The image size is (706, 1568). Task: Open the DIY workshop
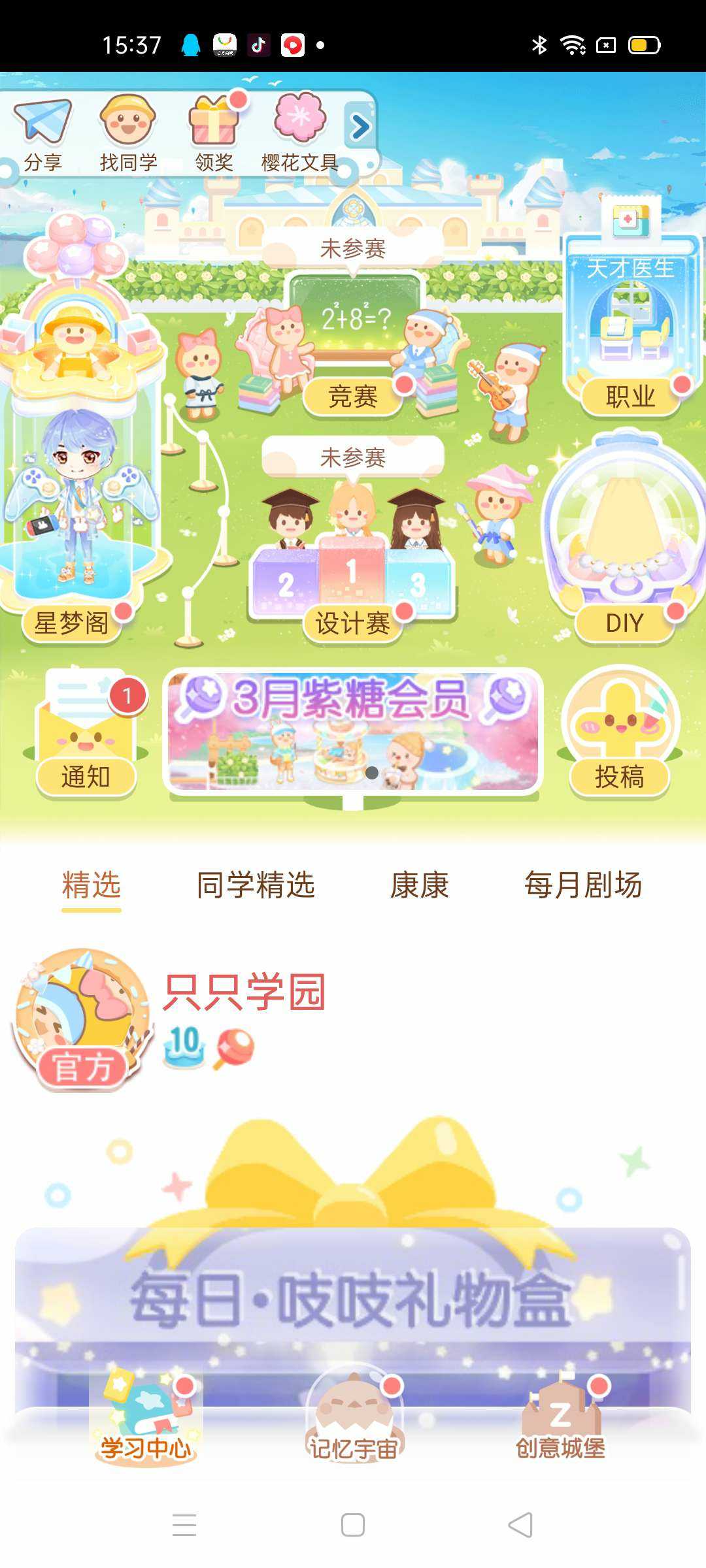[x=625, y=623]
